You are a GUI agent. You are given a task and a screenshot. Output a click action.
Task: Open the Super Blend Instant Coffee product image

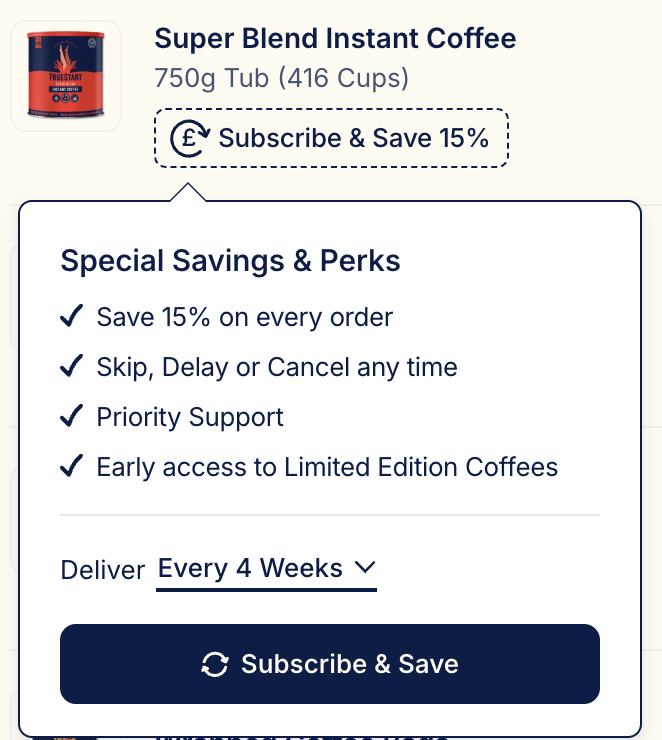(66, 76)
